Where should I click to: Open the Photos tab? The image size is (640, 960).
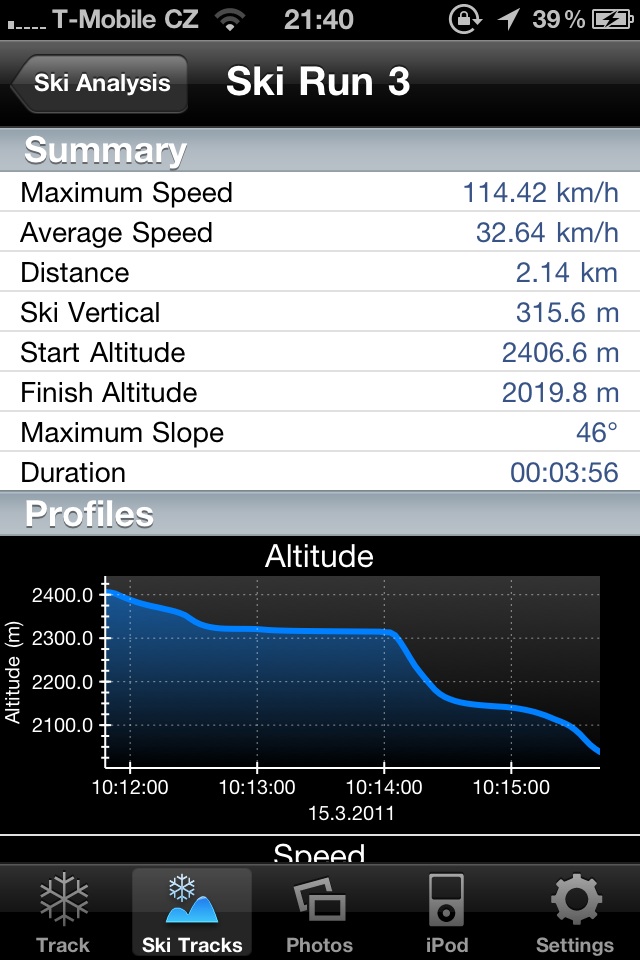320,913
